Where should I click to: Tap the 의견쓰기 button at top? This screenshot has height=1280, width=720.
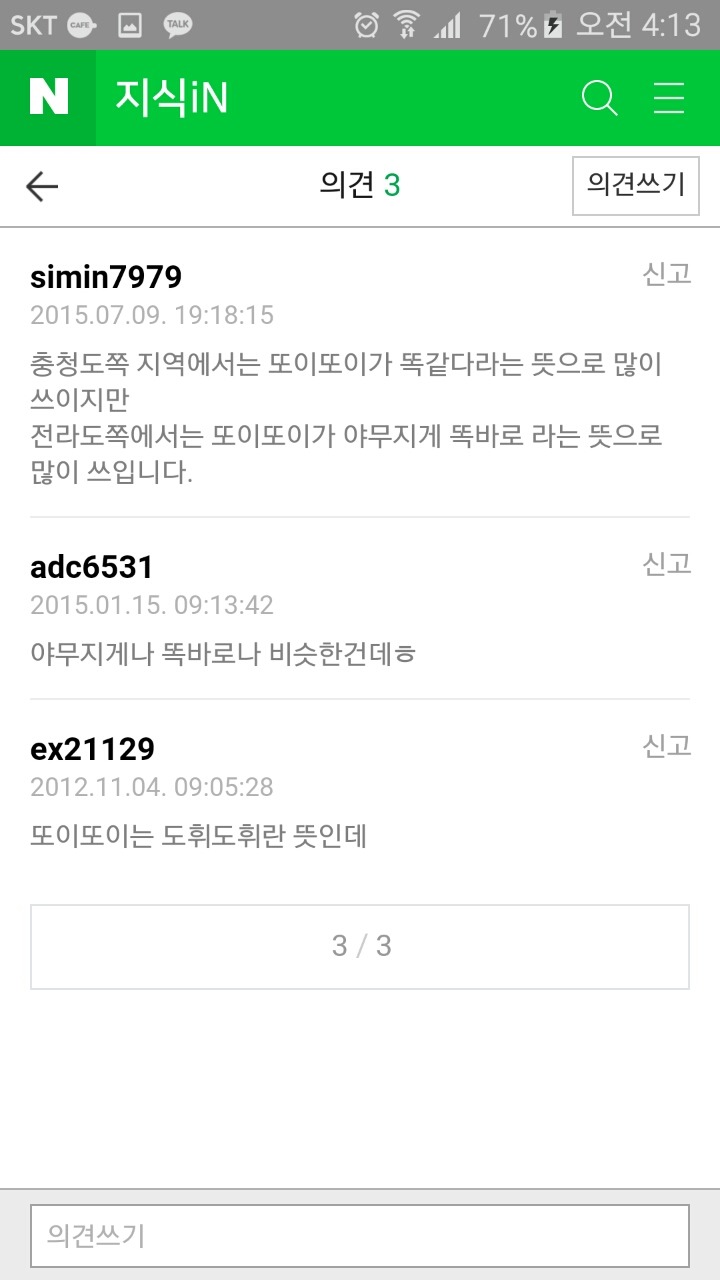tap(635, 185)
